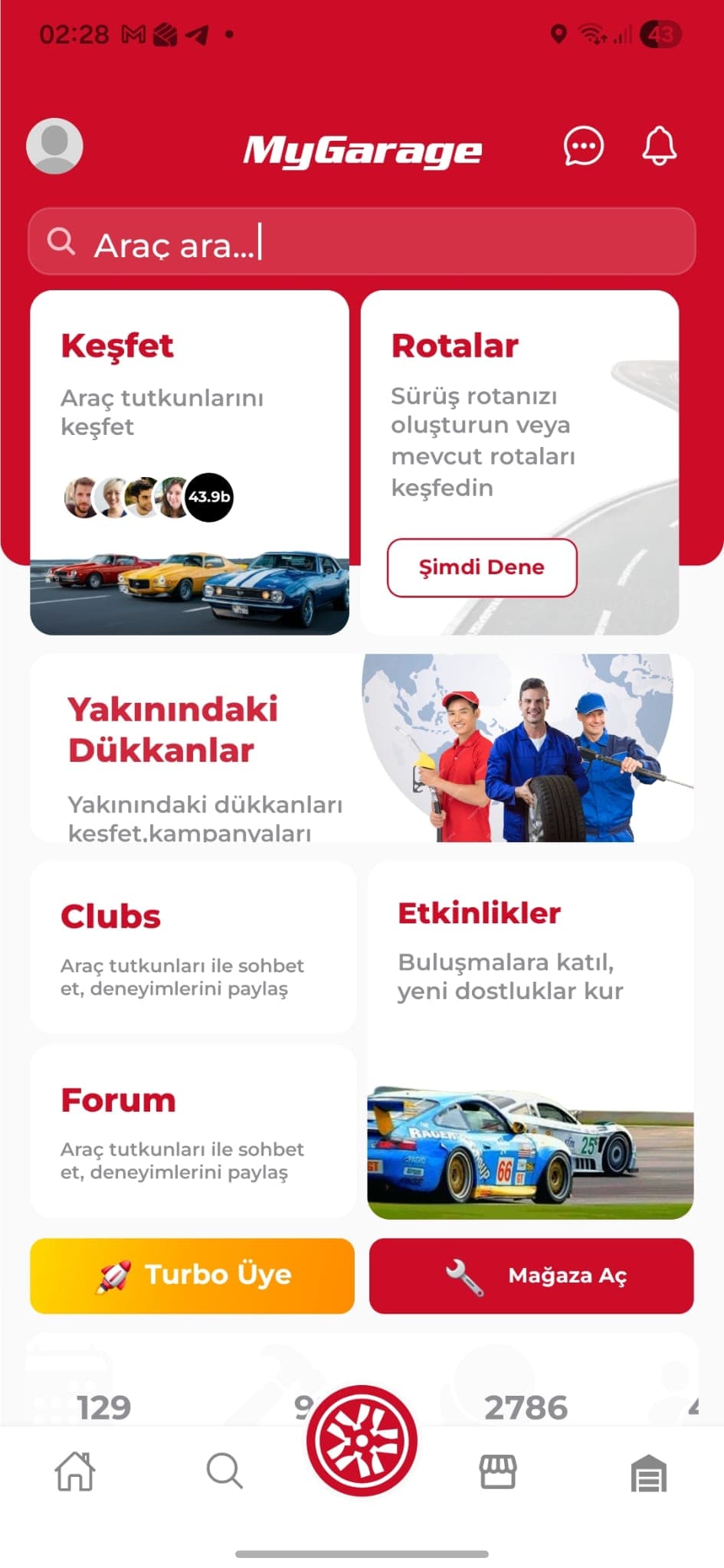Switch to the garage tab
724x1568 pixels.
click(649, 1473)
